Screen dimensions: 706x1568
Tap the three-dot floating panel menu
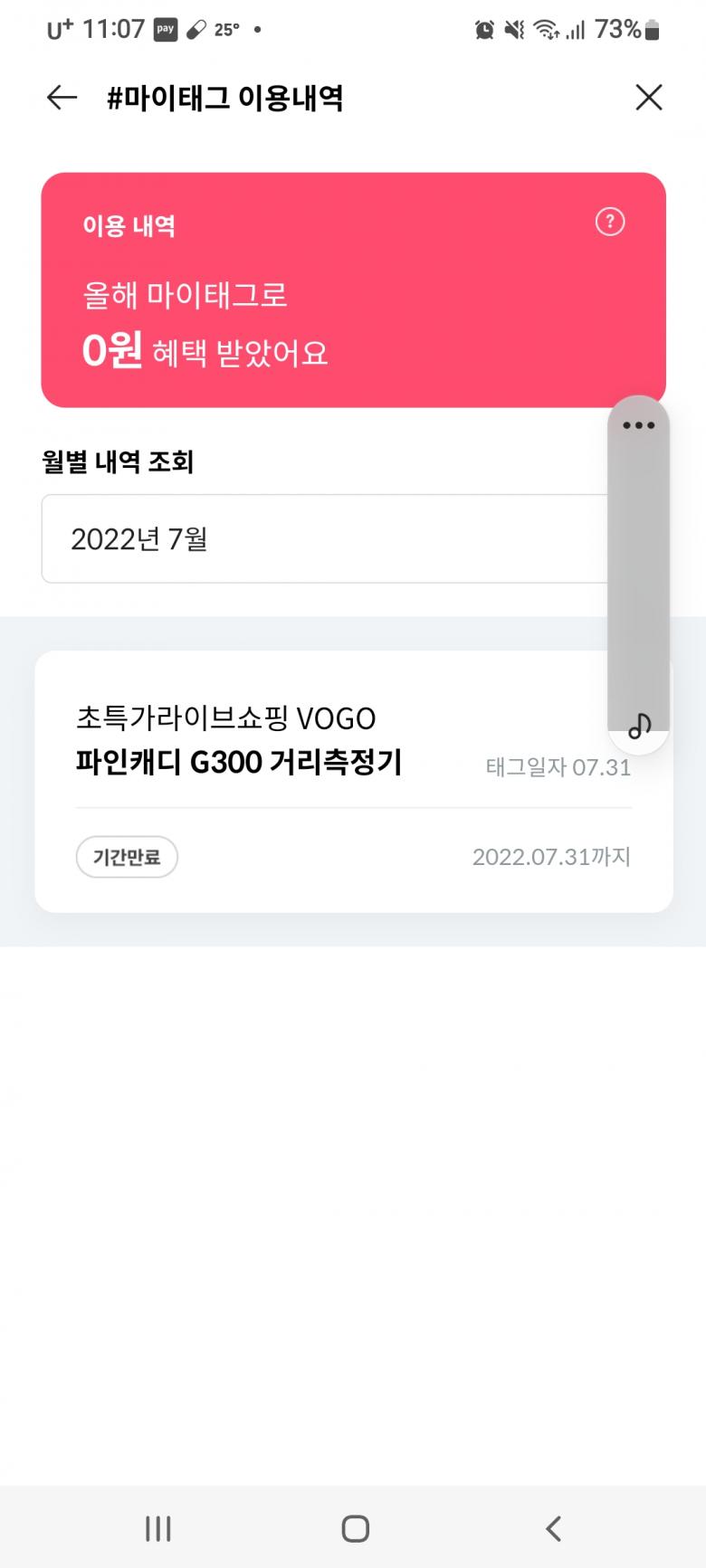638,425
